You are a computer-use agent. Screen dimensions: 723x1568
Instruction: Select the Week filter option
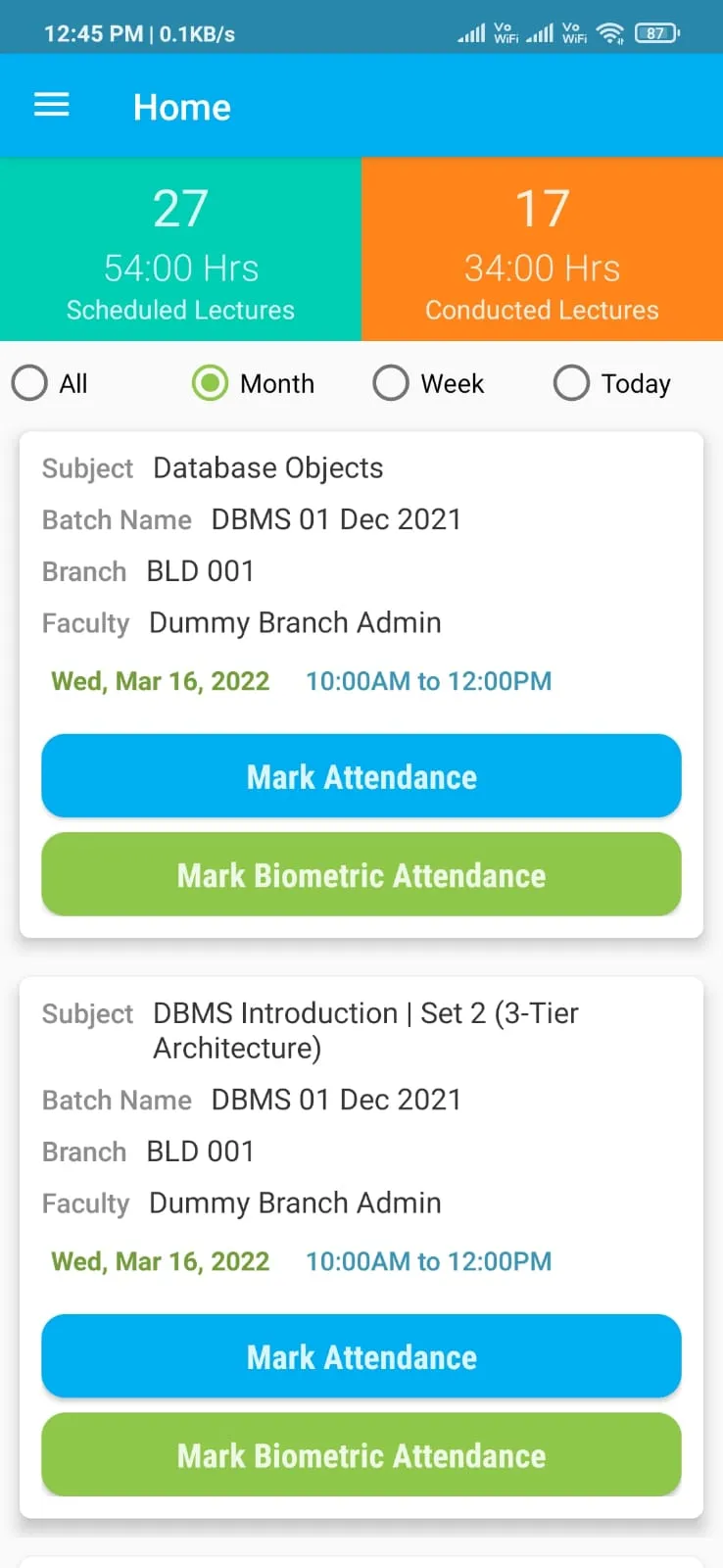click(391, 383)
